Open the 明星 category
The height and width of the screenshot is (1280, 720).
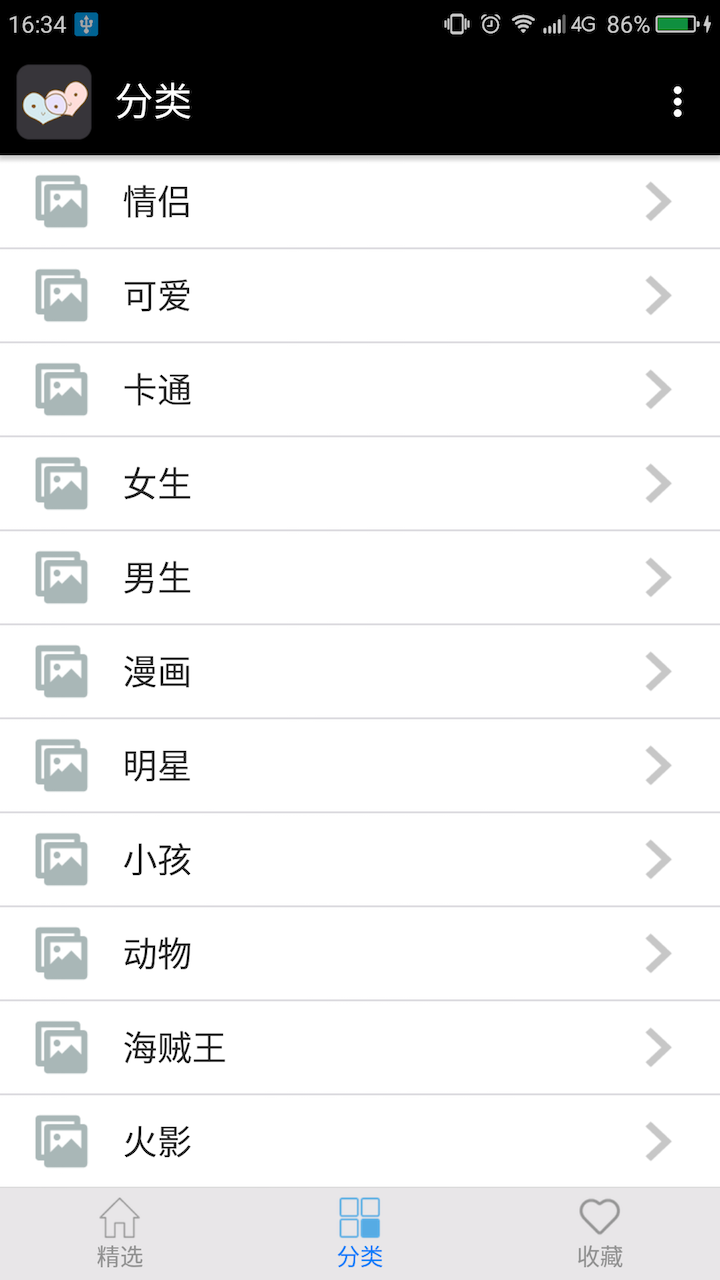tap(360, 766)
